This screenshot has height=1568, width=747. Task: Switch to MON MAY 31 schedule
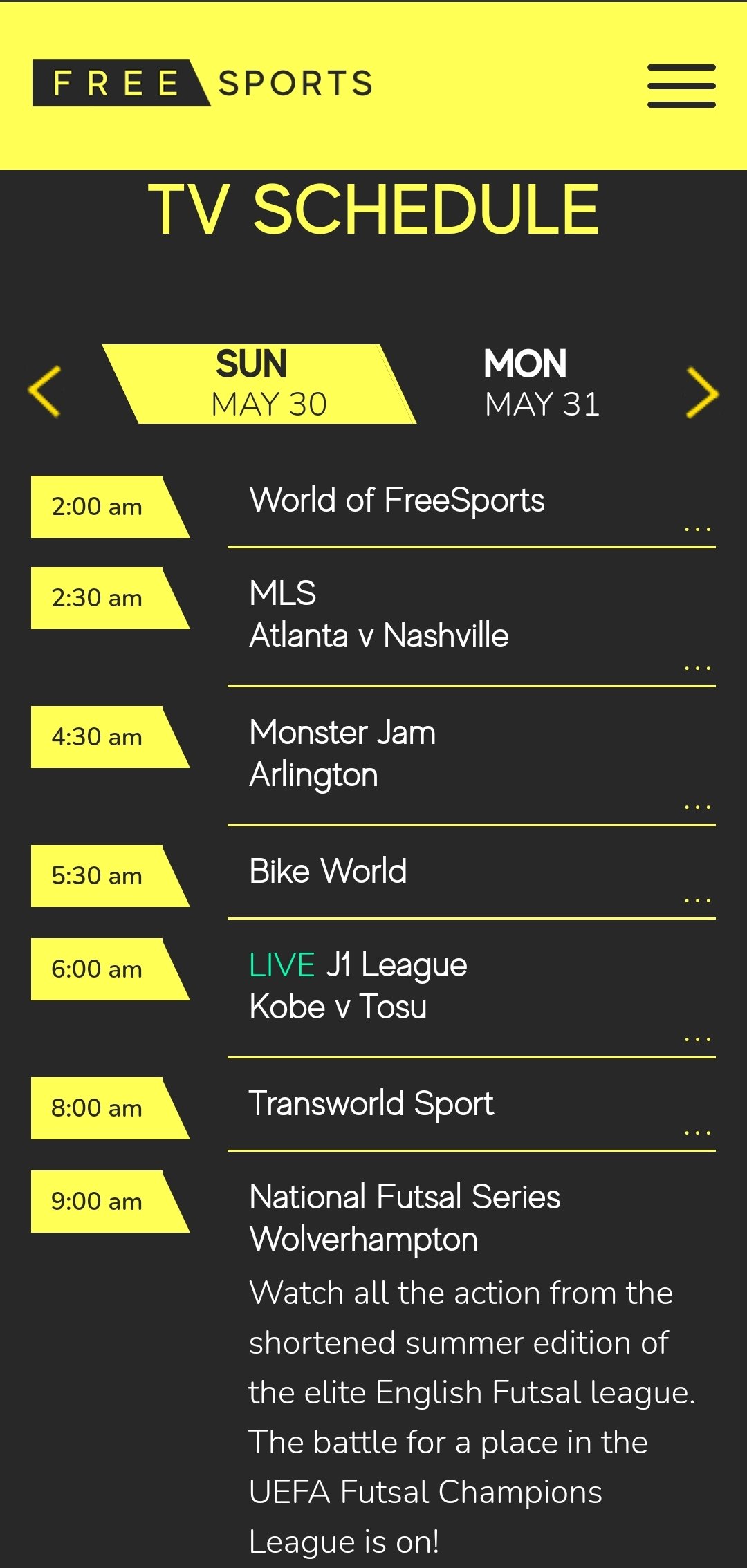point(542,384)
